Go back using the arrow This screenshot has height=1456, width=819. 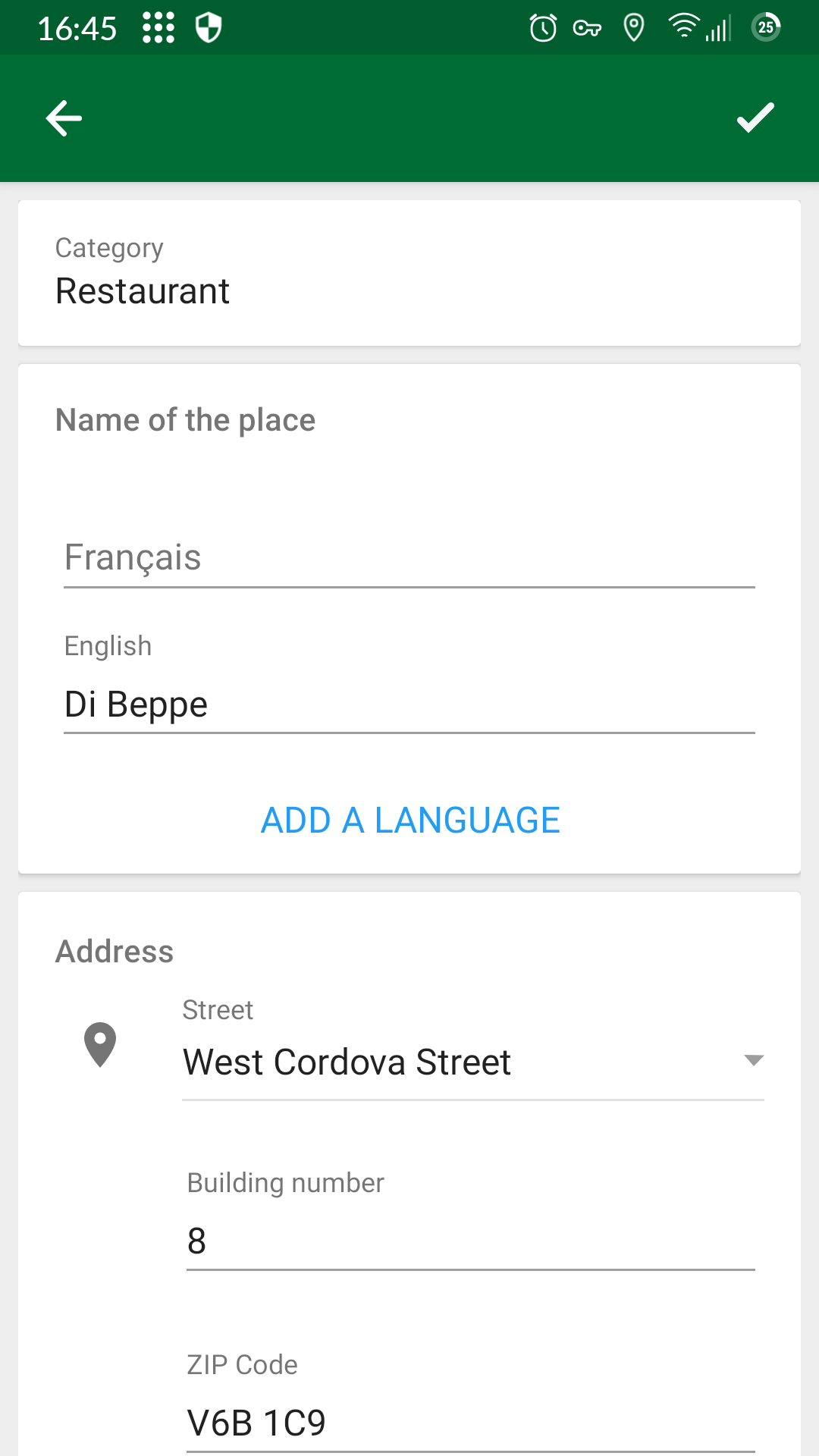(x=64, y=118)
